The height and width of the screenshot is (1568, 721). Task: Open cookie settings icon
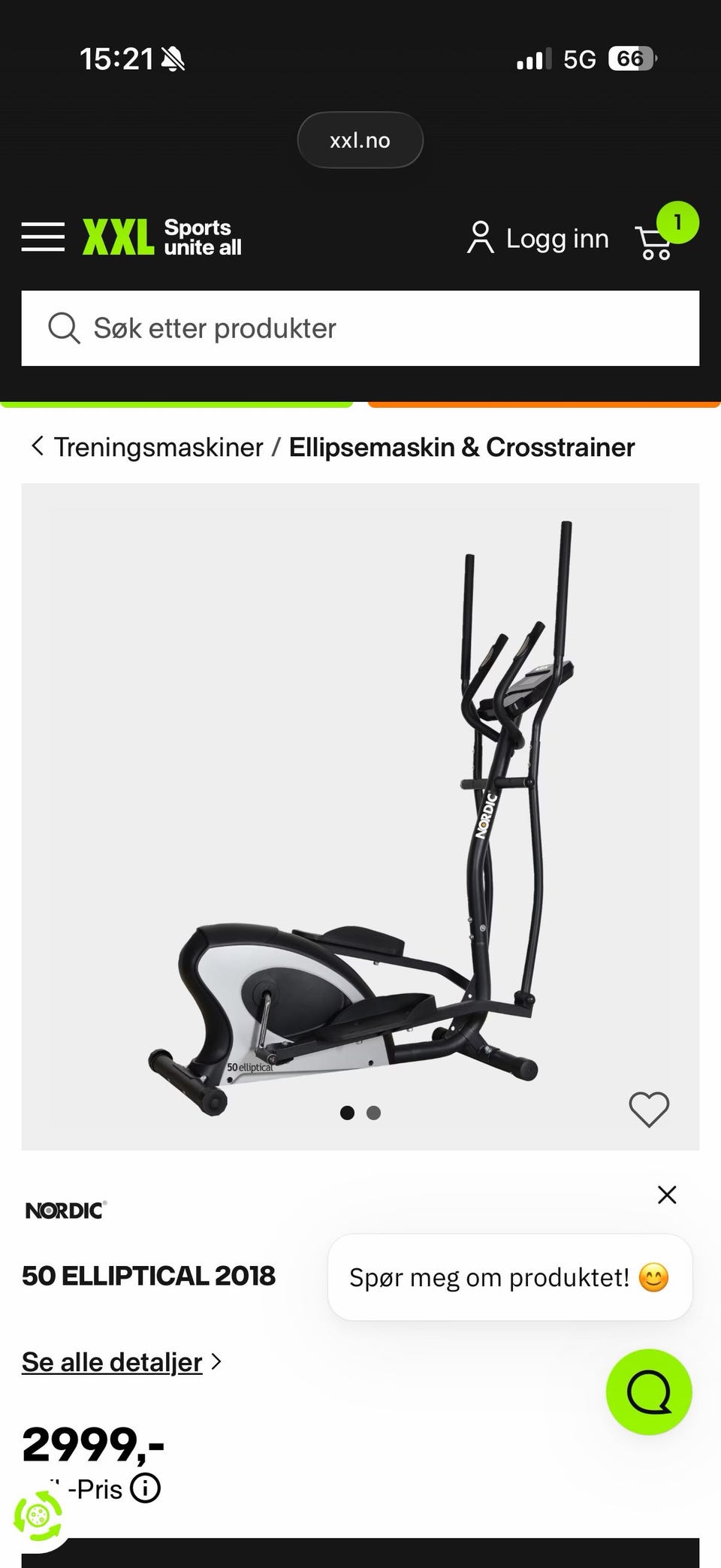click(38, 1515)
